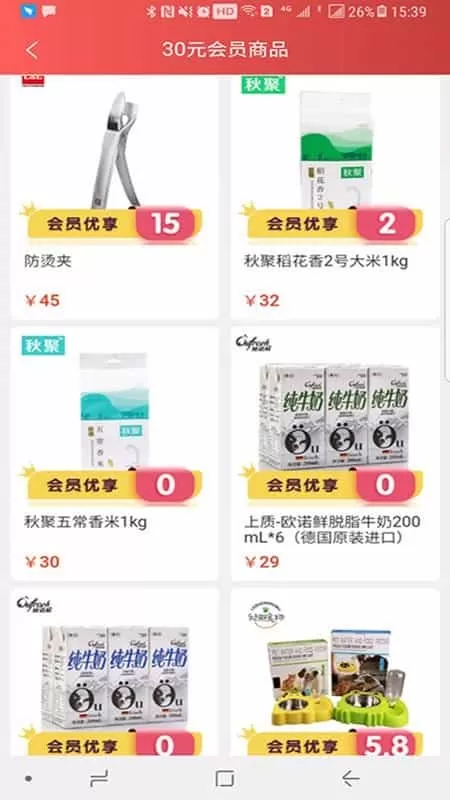
Task: Open 秋聚五常香米1kg product card
Action: pyautogui.click(x=115, y=454)
